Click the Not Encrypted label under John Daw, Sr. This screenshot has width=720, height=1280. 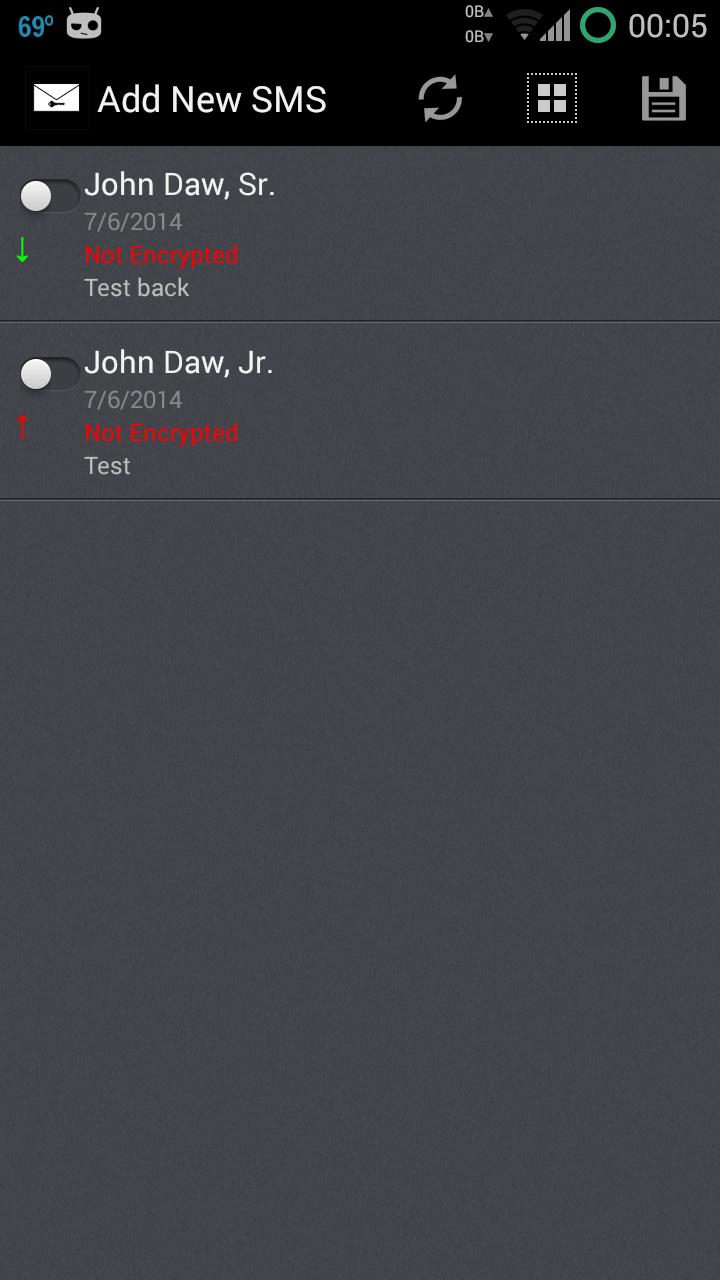point(160,254)
